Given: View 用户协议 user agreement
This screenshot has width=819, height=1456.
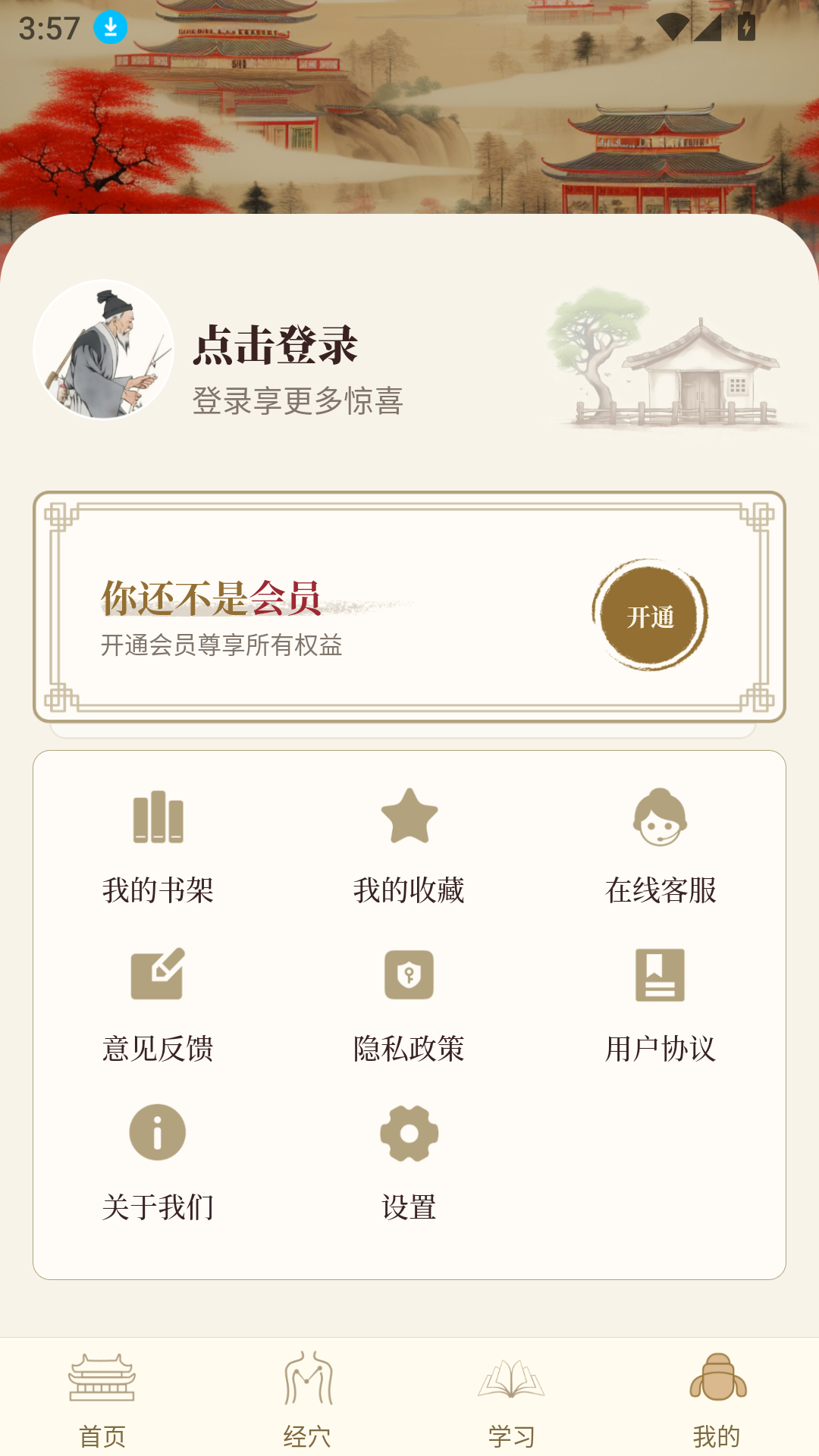Looking at the screenshot, I should coord(660,1004).
